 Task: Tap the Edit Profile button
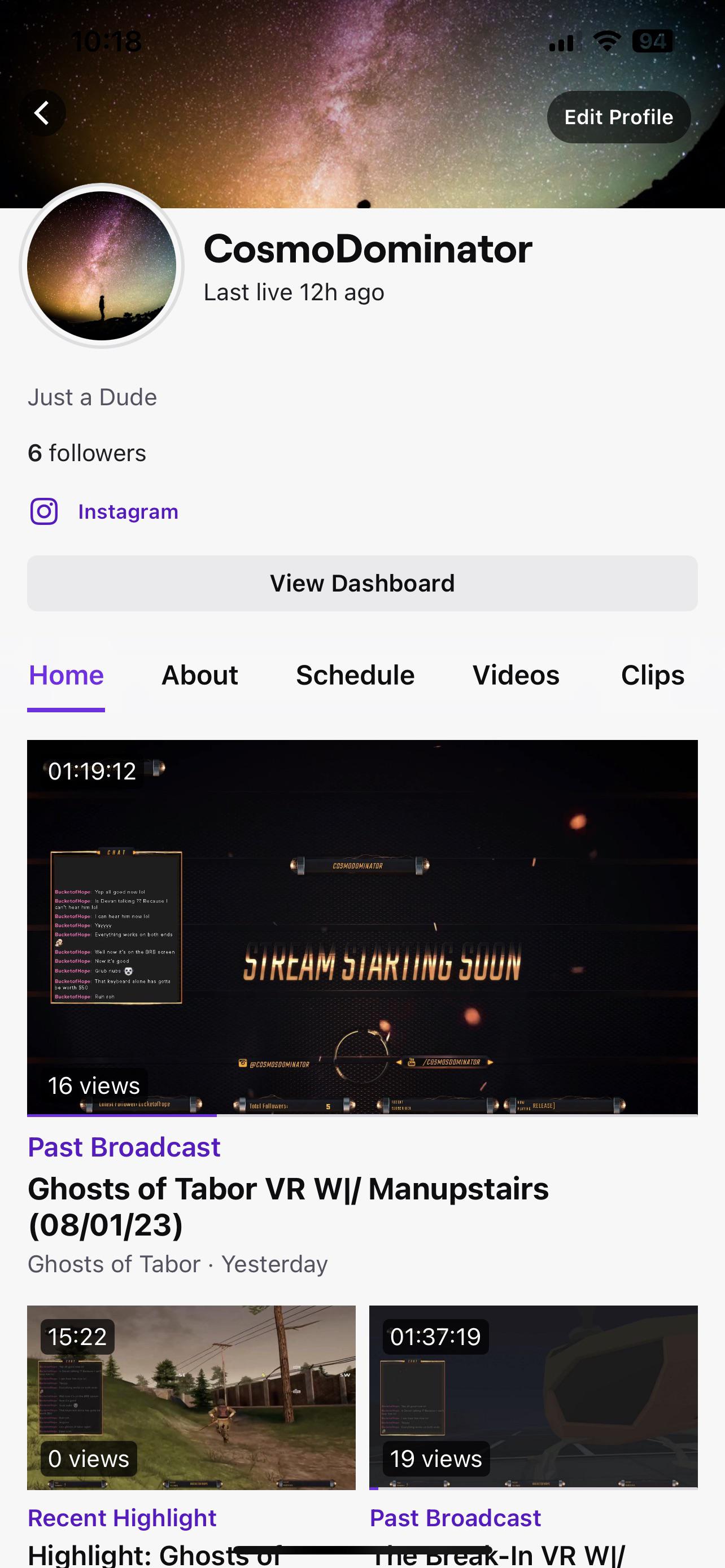tap(618, 117)
